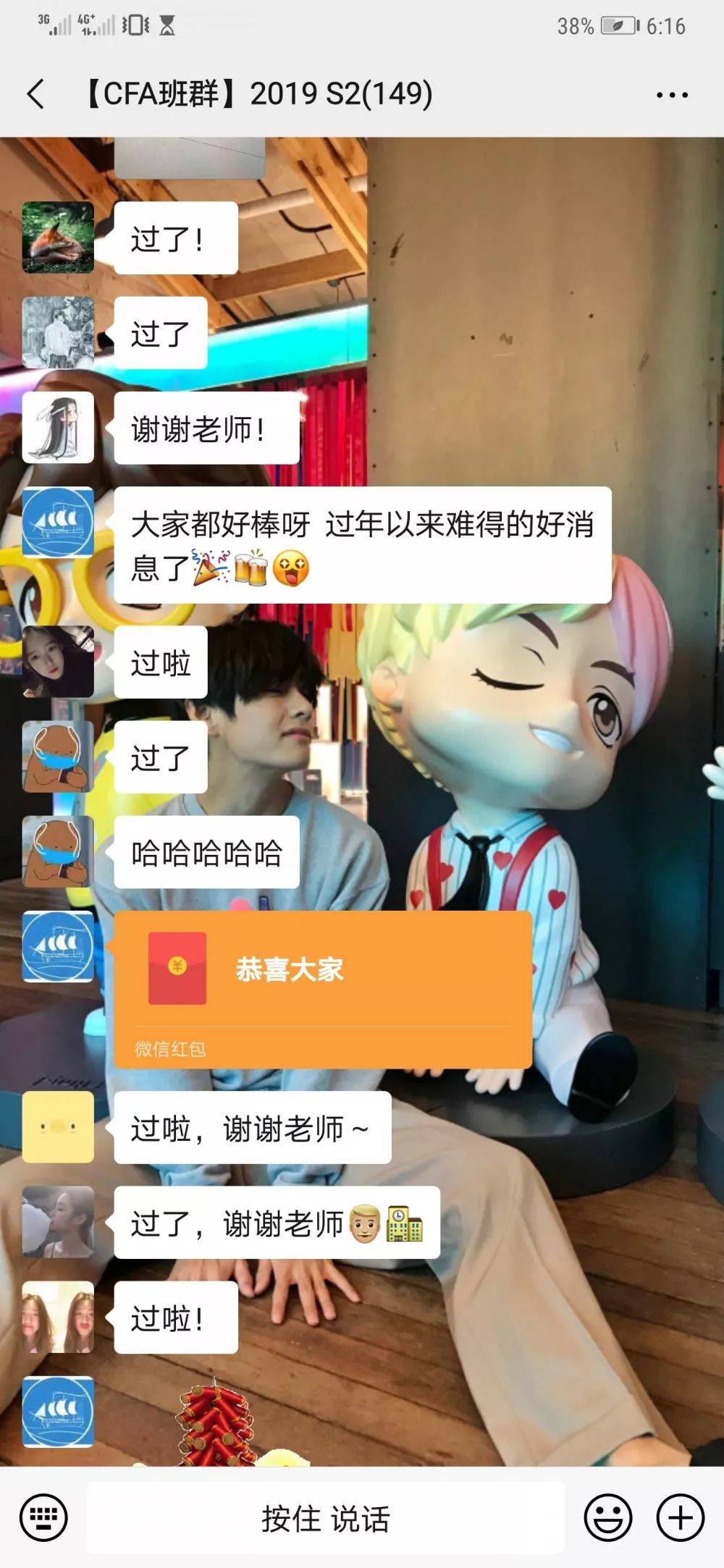Screen dimensions: 724x1568
Task: Switch to keyboard text input
Action: (43, 1517)
